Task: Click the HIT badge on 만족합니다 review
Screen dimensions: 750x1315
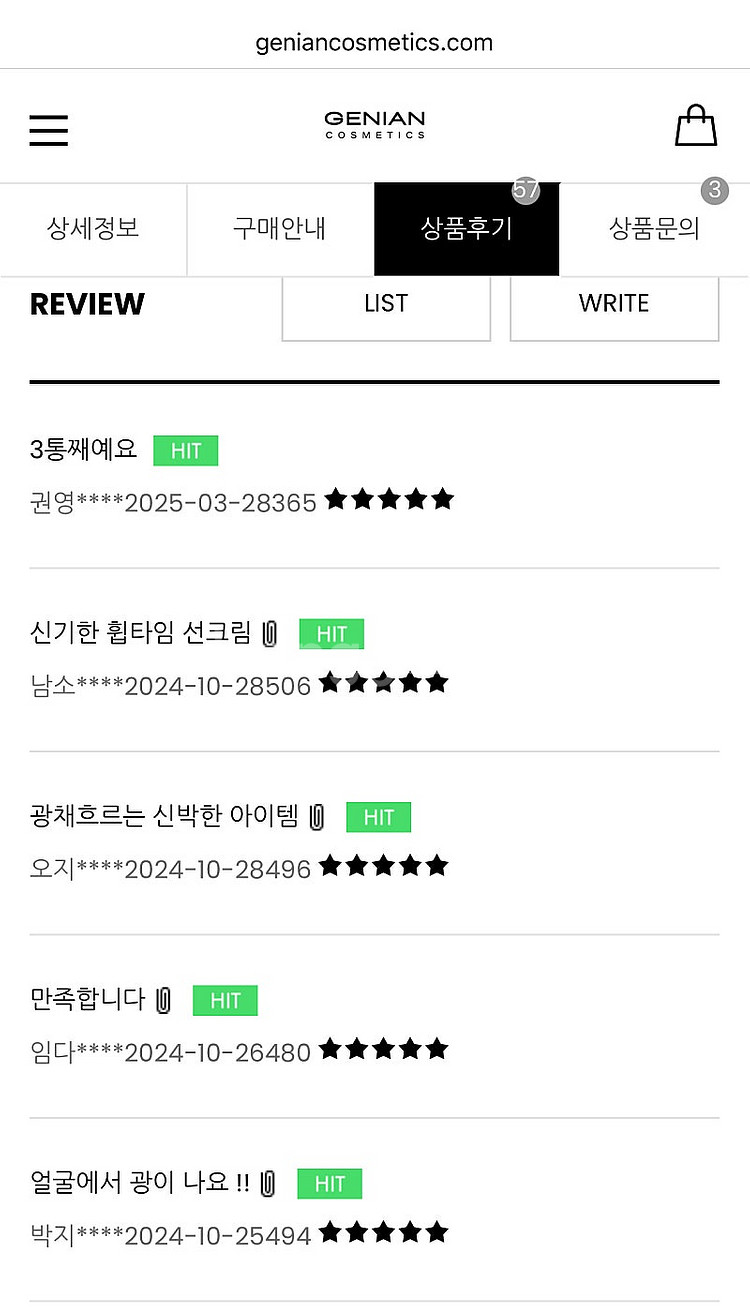Action: tap(225, 1000)
